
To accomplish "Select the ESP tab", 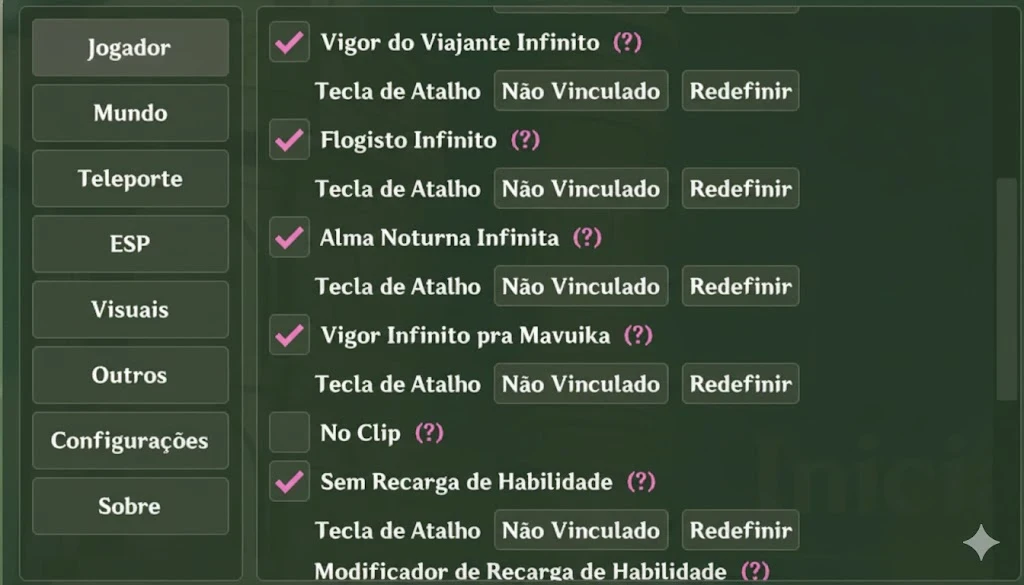I will click(x=130, y=244).
